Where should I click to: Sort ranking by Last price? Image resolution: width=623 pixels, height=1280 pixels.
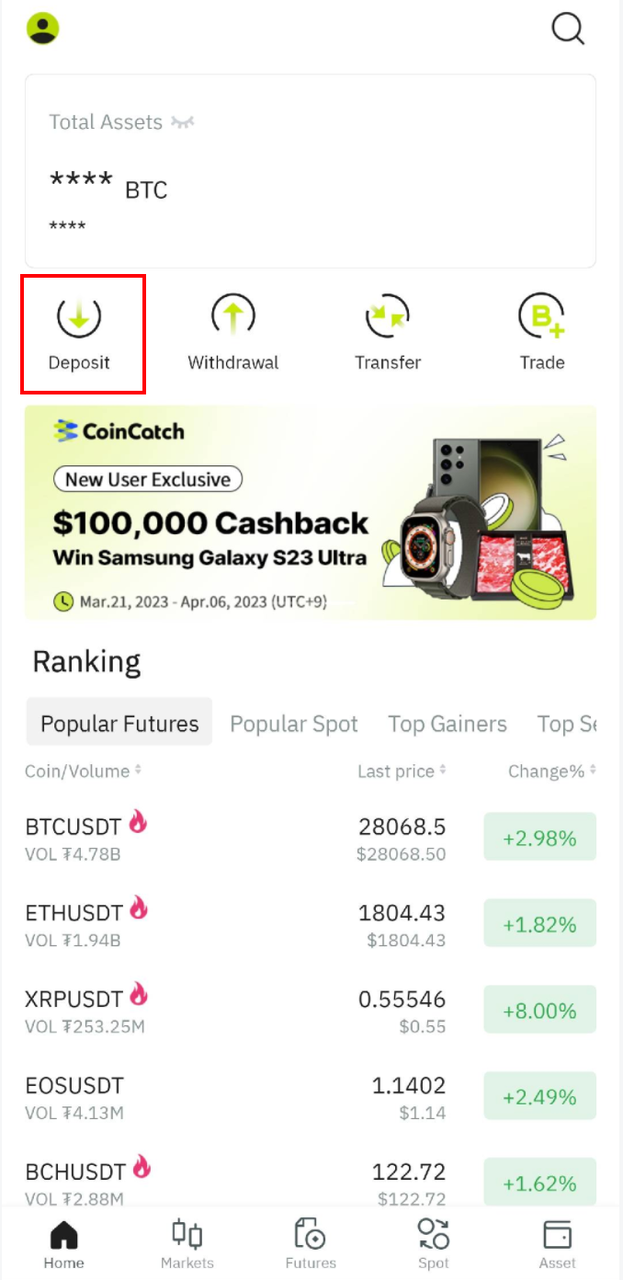[401, 771]
